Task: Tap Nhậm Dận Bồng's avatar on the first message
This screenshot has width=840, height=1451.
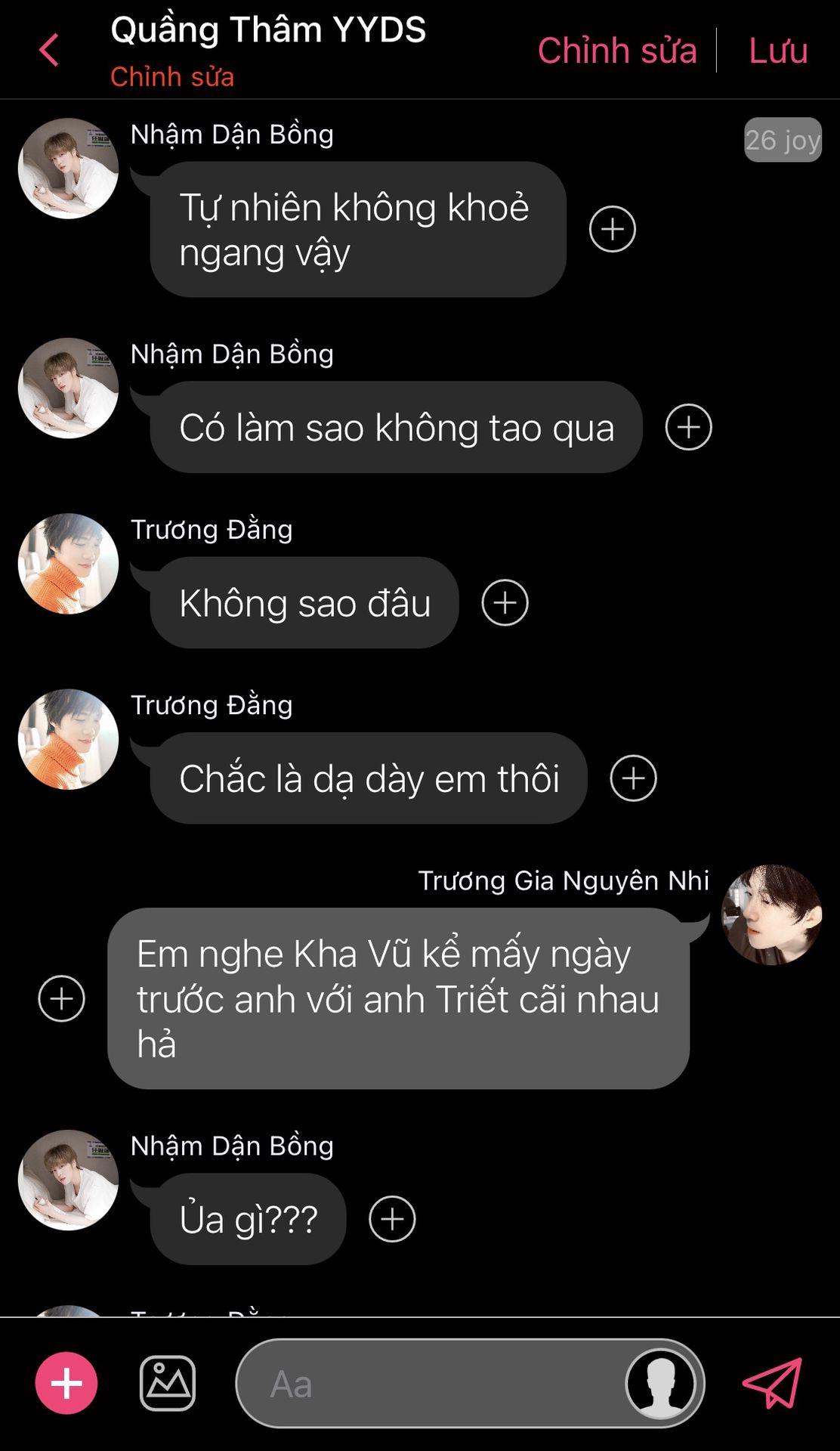Action: pyautogui.click(x=68, y=169)
